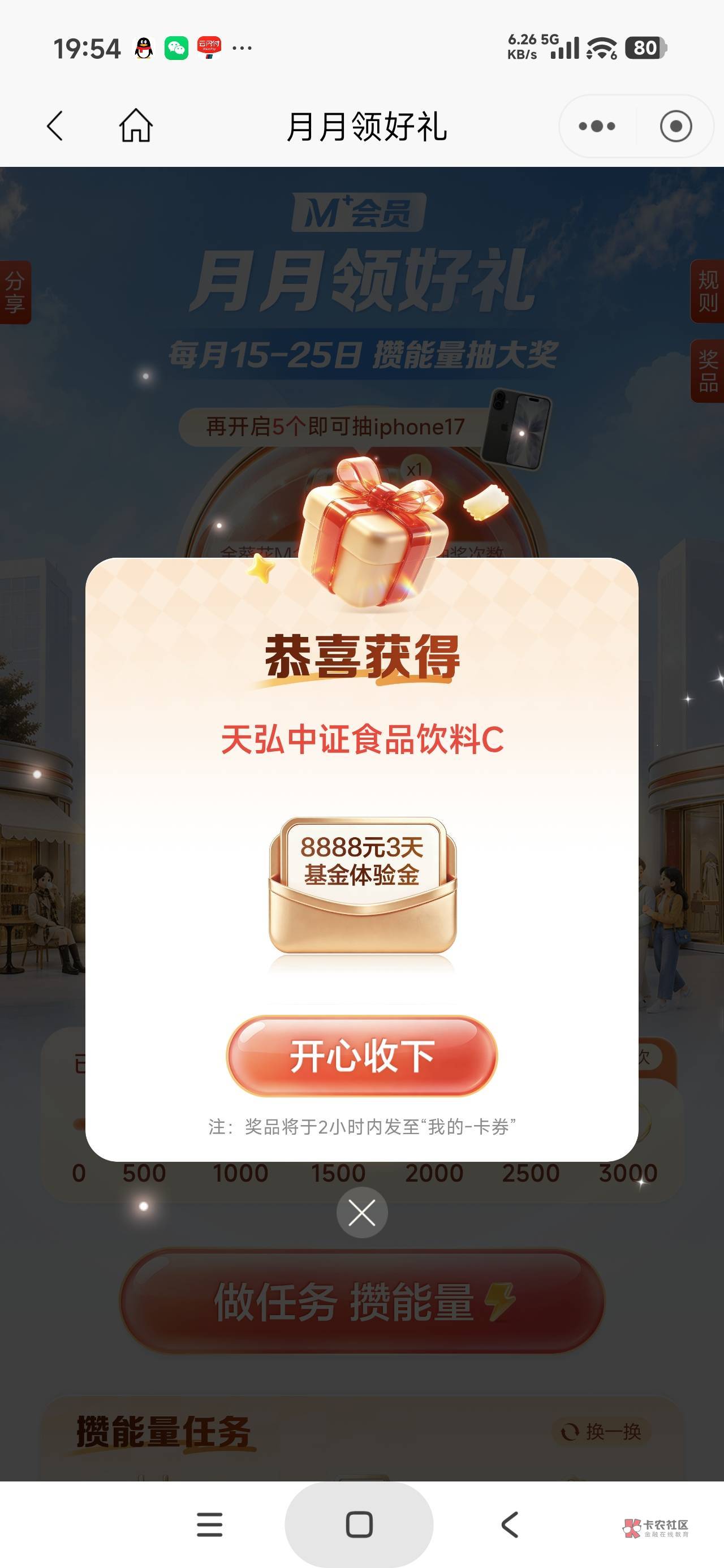
Task: Close the prize popup with the X
Action: point(361,1213)
